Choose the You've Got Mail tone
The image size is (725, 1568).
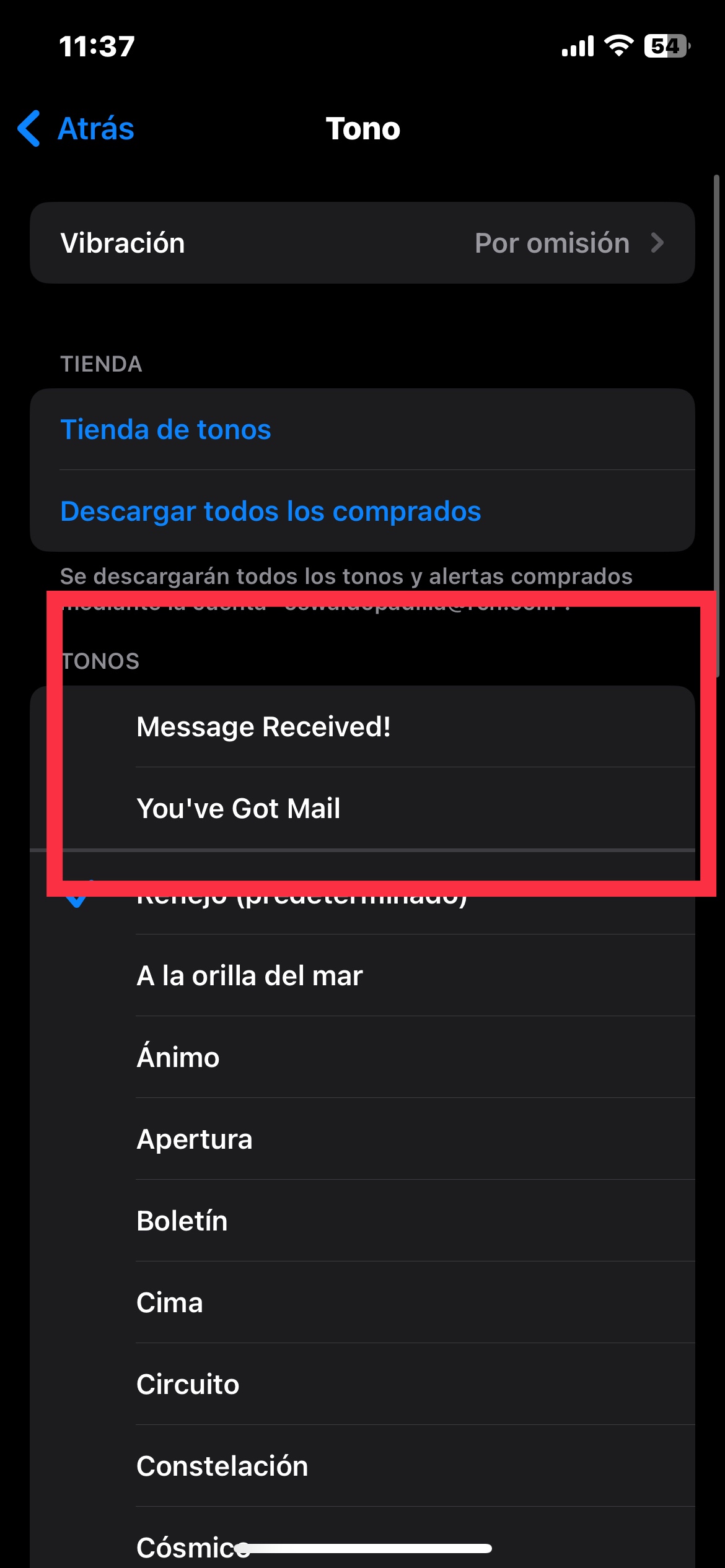(362, 808)
